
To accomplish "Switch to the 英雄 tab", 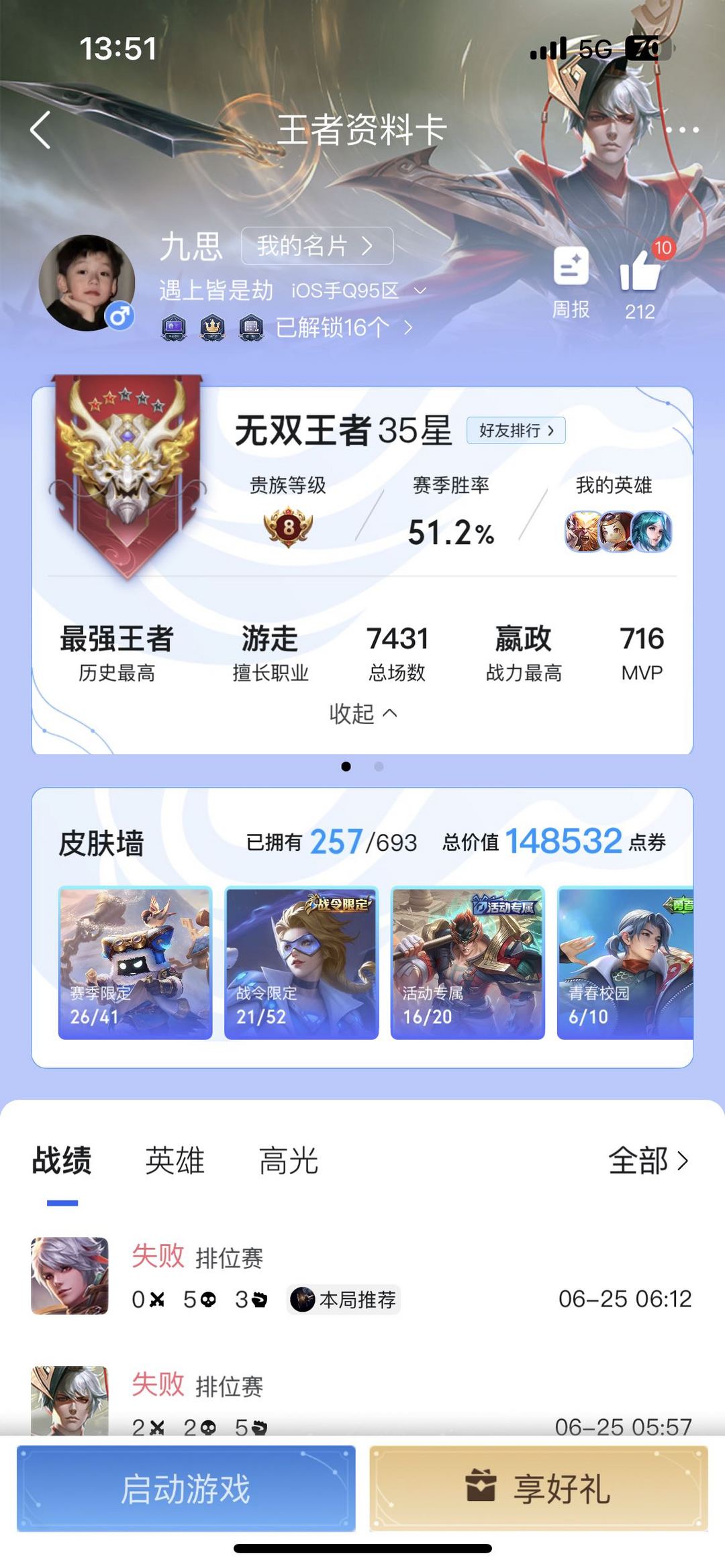I will click(x=175, y=1160).
